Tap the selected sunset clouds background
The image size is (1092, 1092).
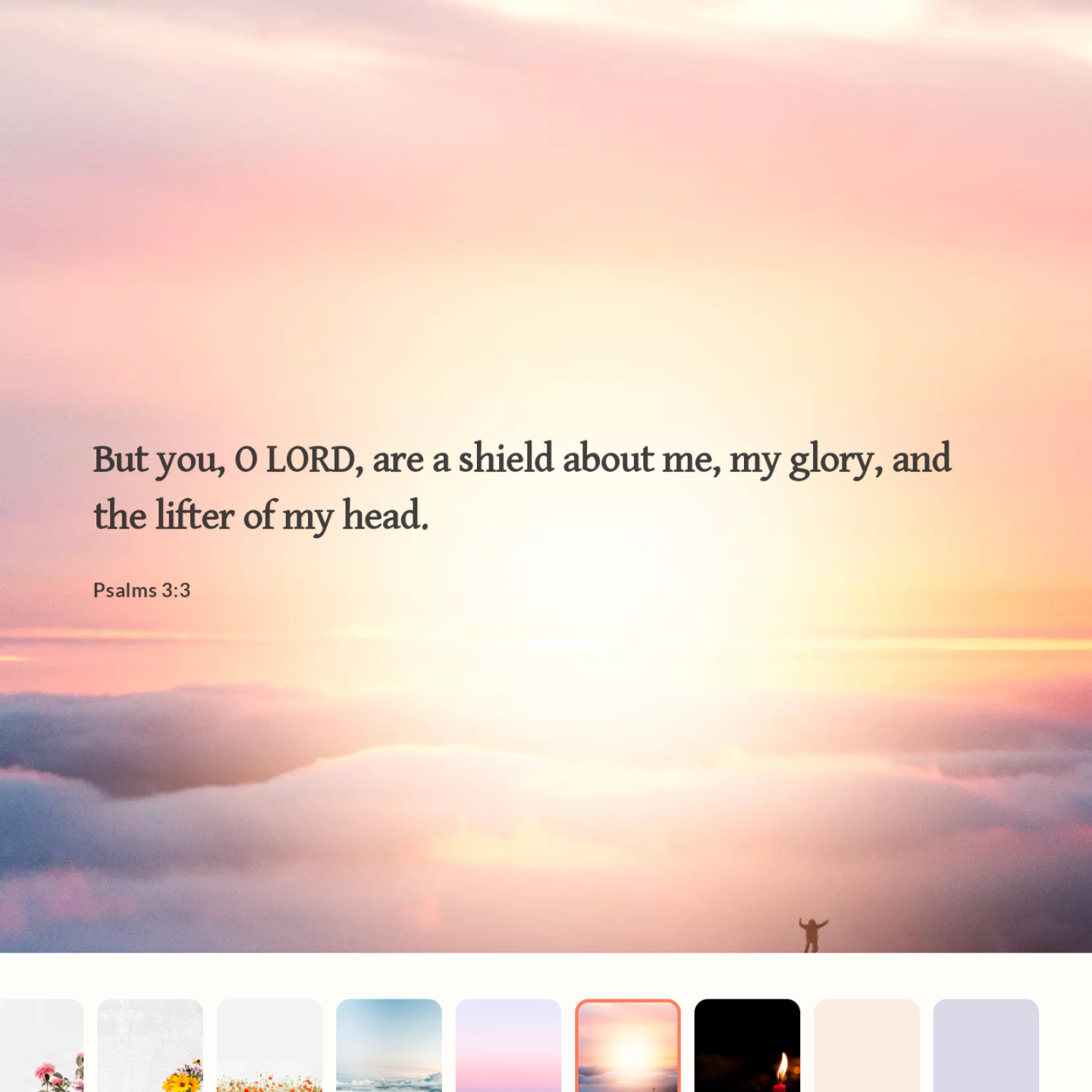click(628, 1046)
